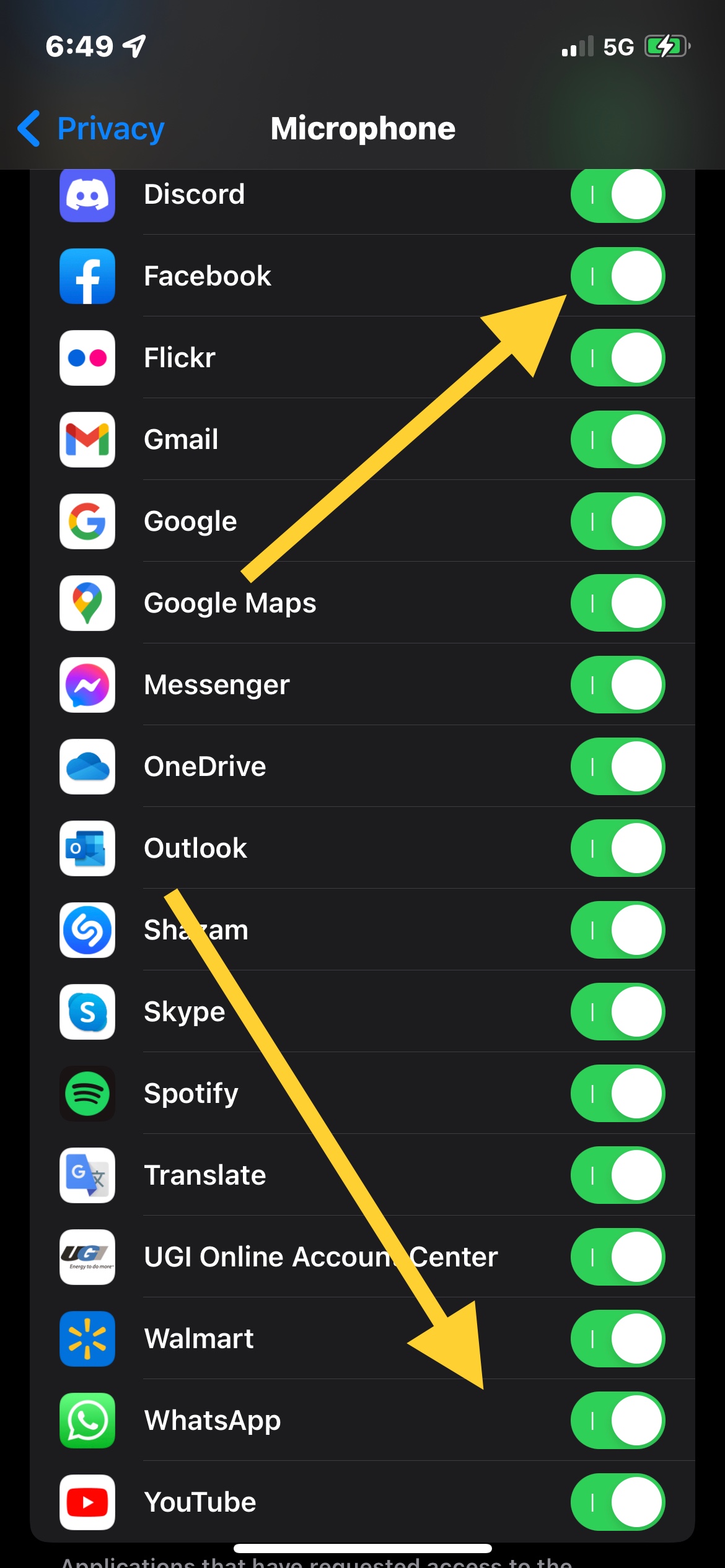The image size is (725, 1568).
Task: Turn off WhatsApp microphone access
Action: coord(617,1421)
